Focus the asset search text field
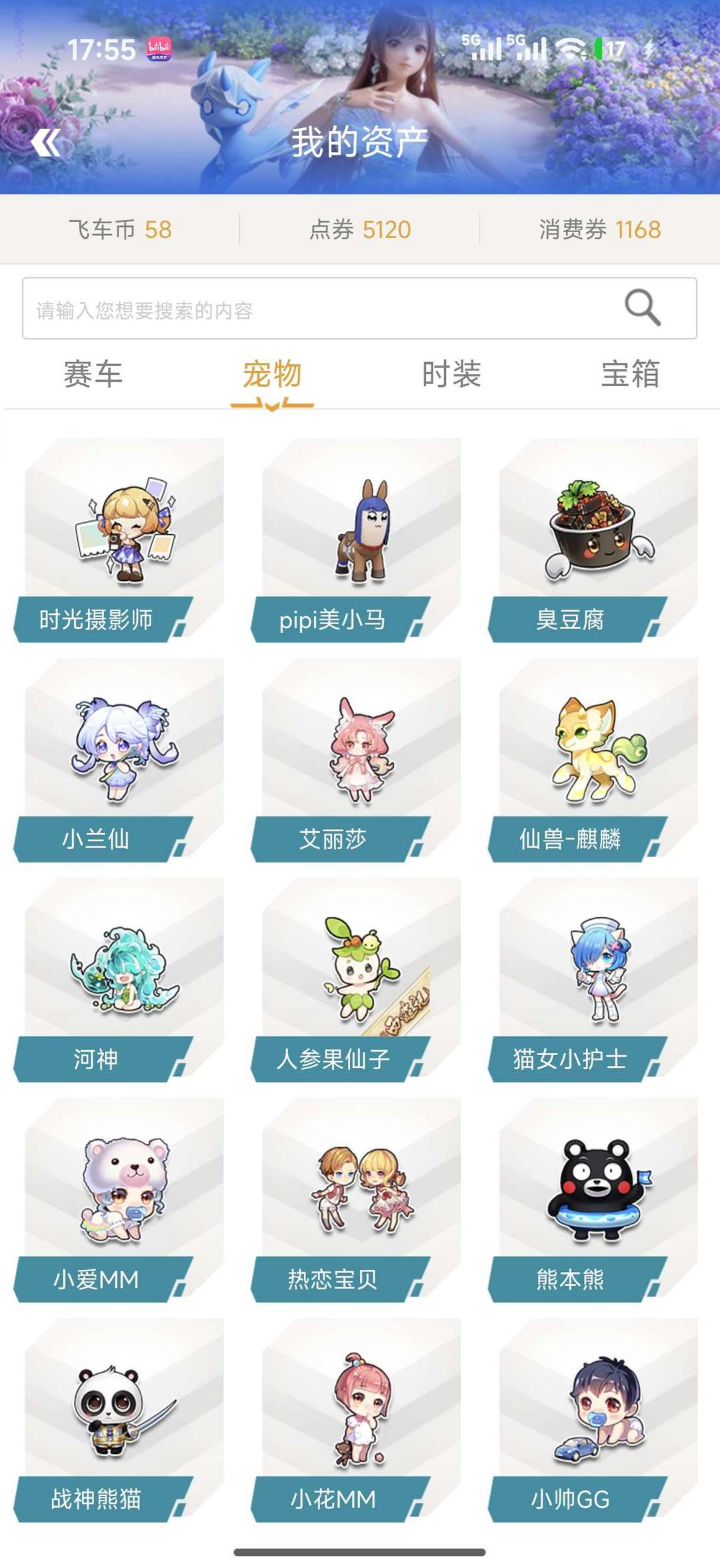 pos(359,308)
